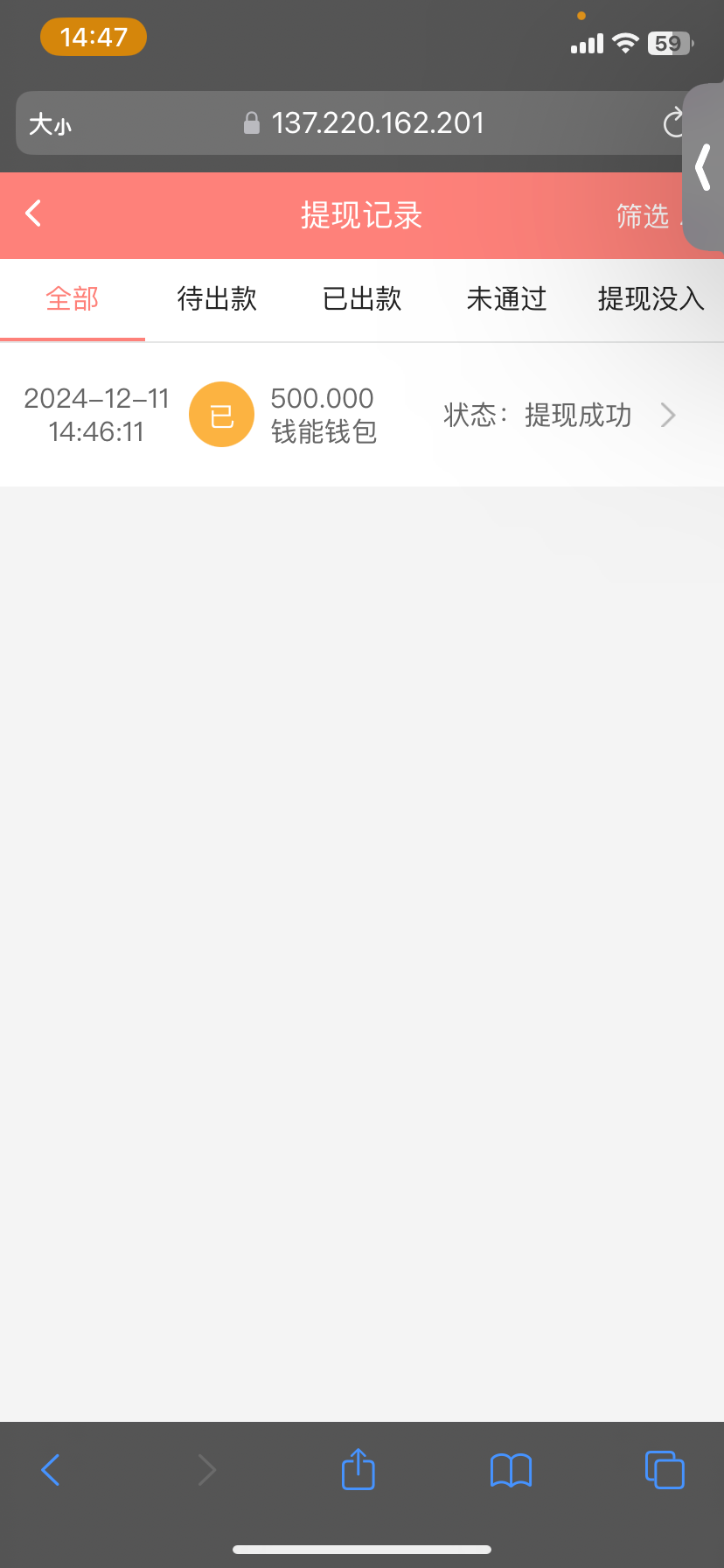This screenshot has height=1568, width=724.
Task: Open the browser share sheet
Action: (358, 1469)
